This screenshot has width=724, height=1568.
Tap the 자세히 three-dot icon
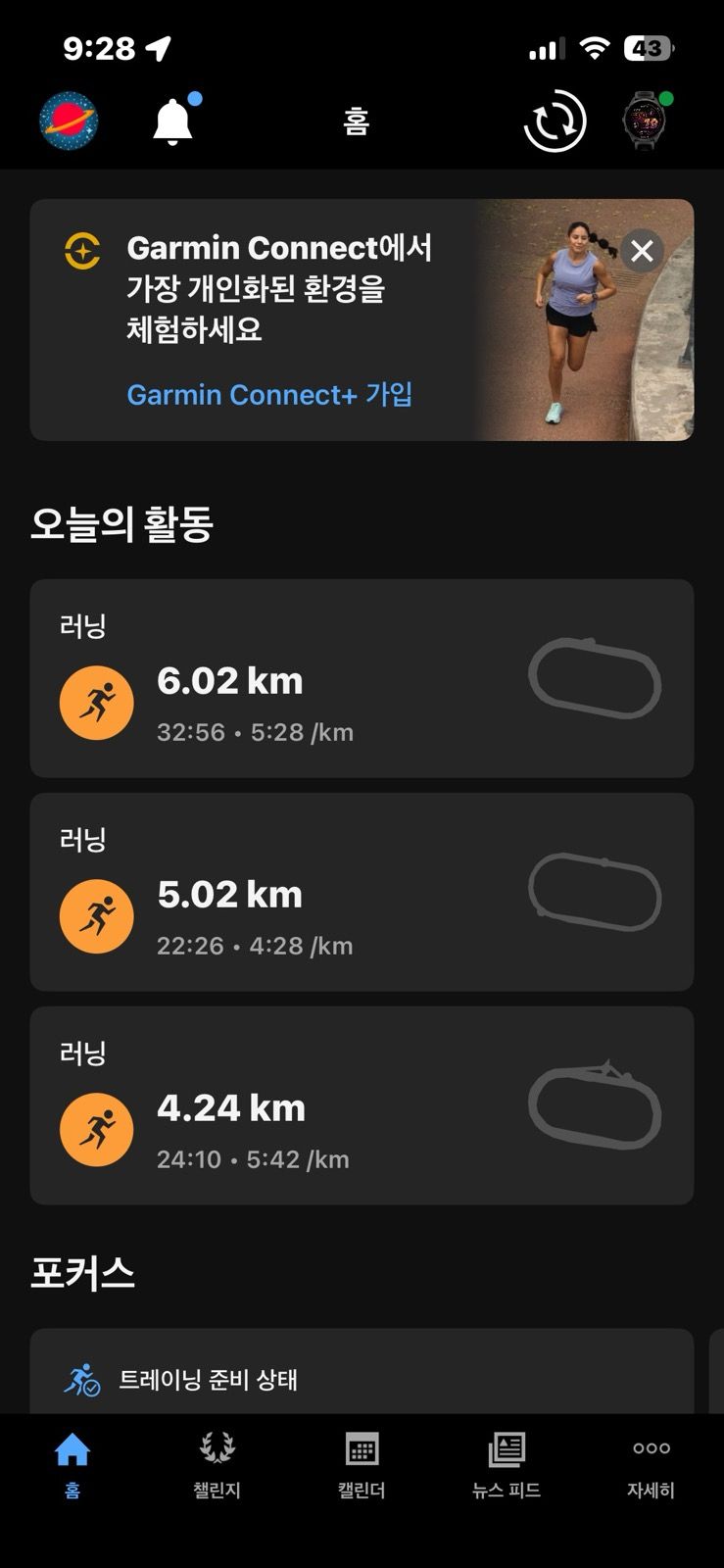click(x=652, y=1446)
